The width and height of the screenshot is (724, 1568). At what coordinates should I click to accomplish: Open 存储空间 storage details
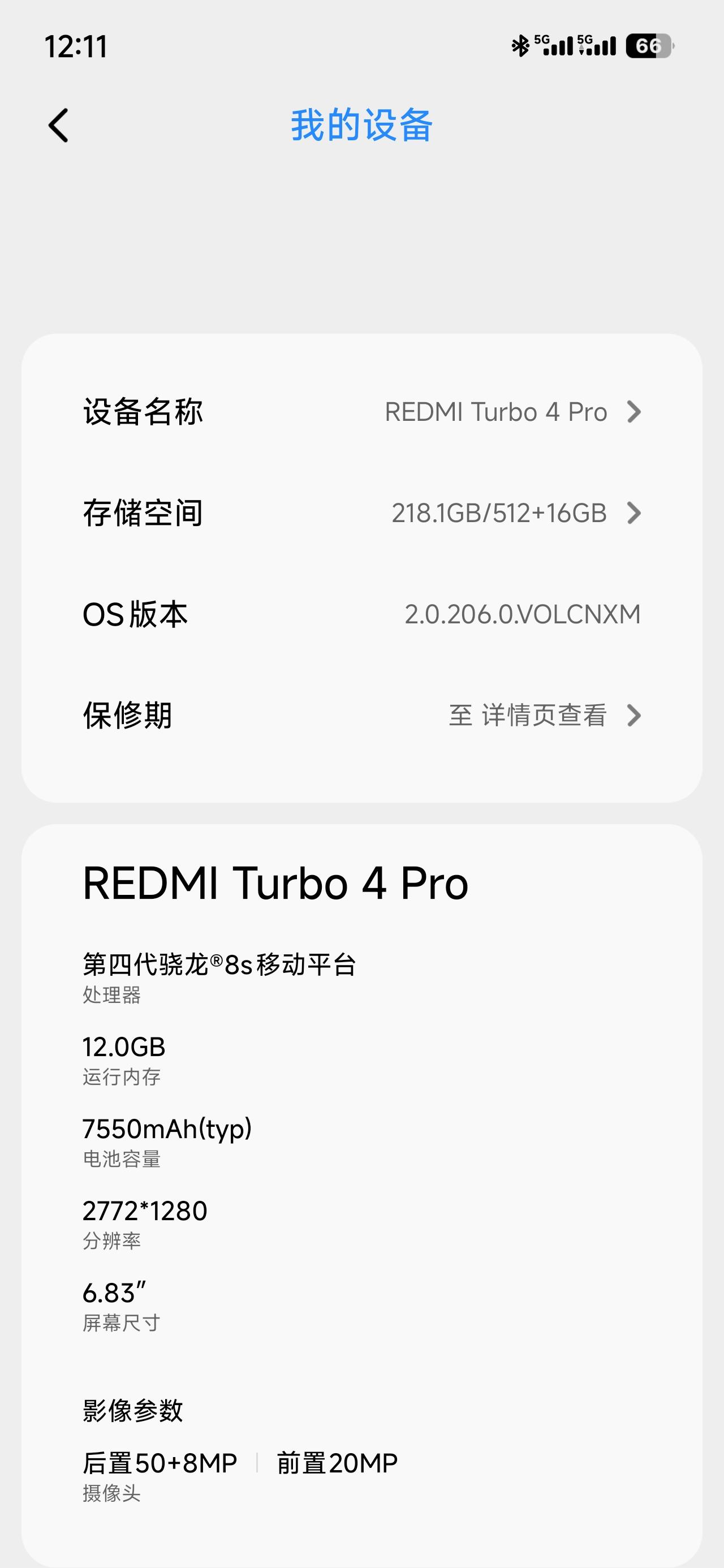(x=361, y=513)
